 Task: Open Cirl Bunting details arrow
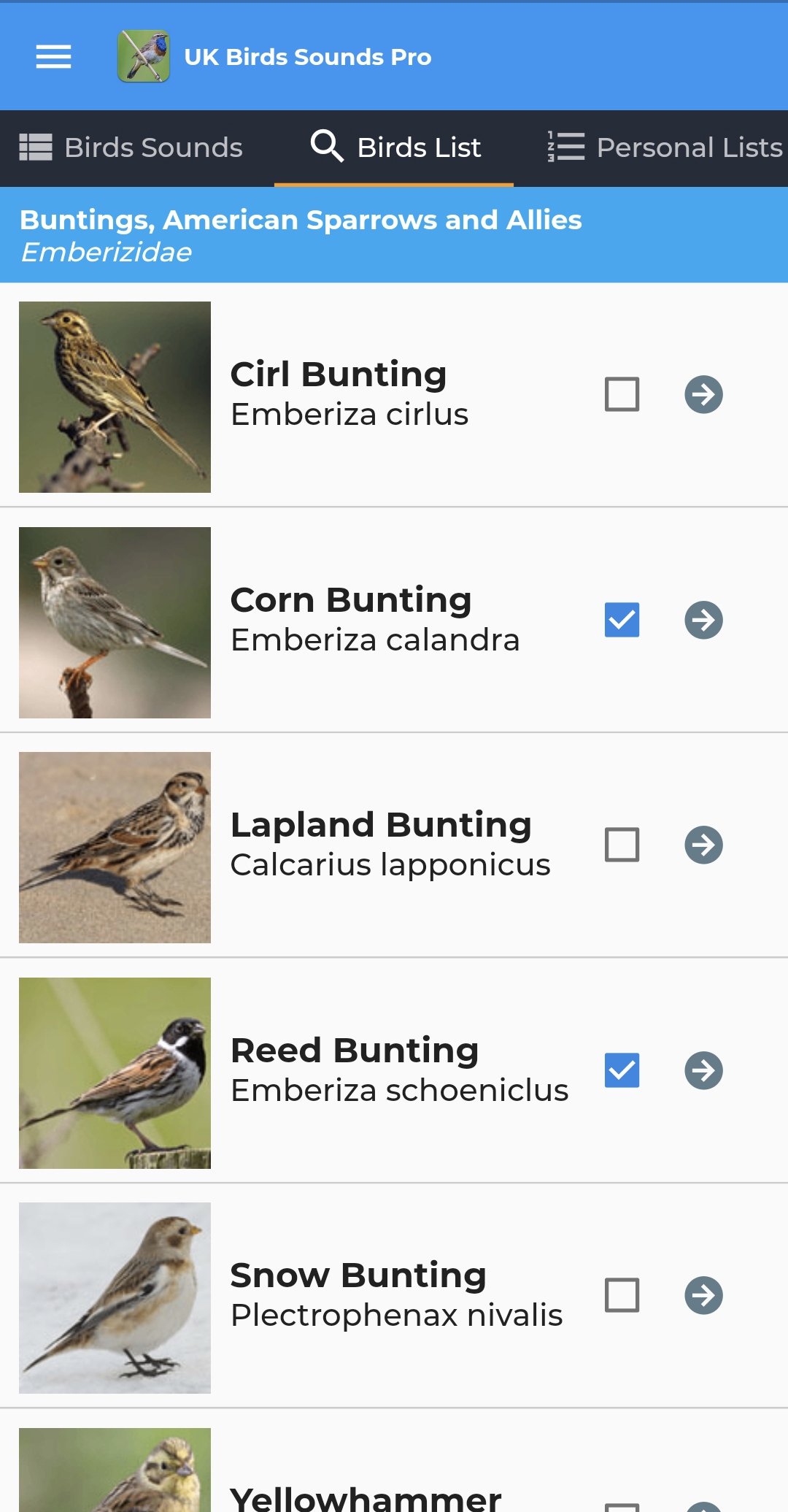click(703, 394)
